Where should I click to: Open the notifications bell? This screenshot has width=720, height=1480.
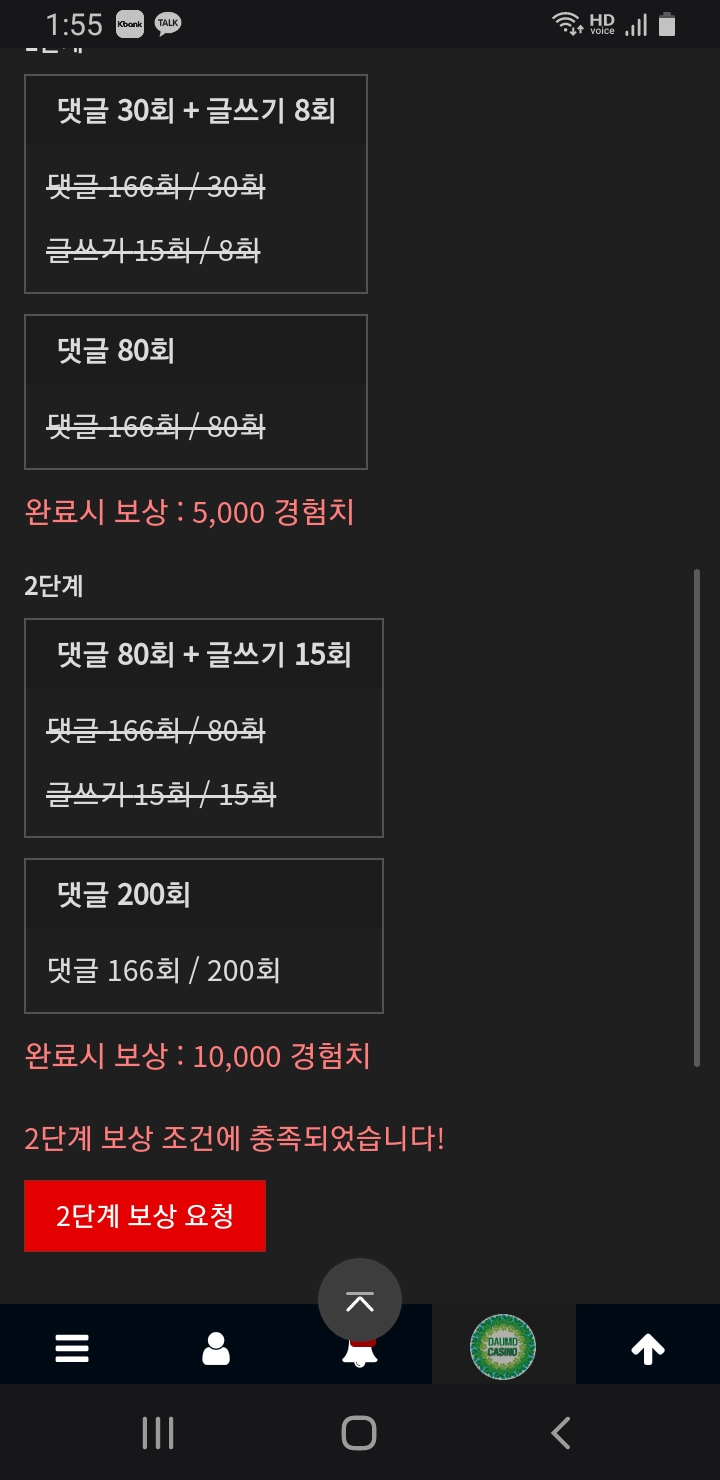coord(360,1356)
